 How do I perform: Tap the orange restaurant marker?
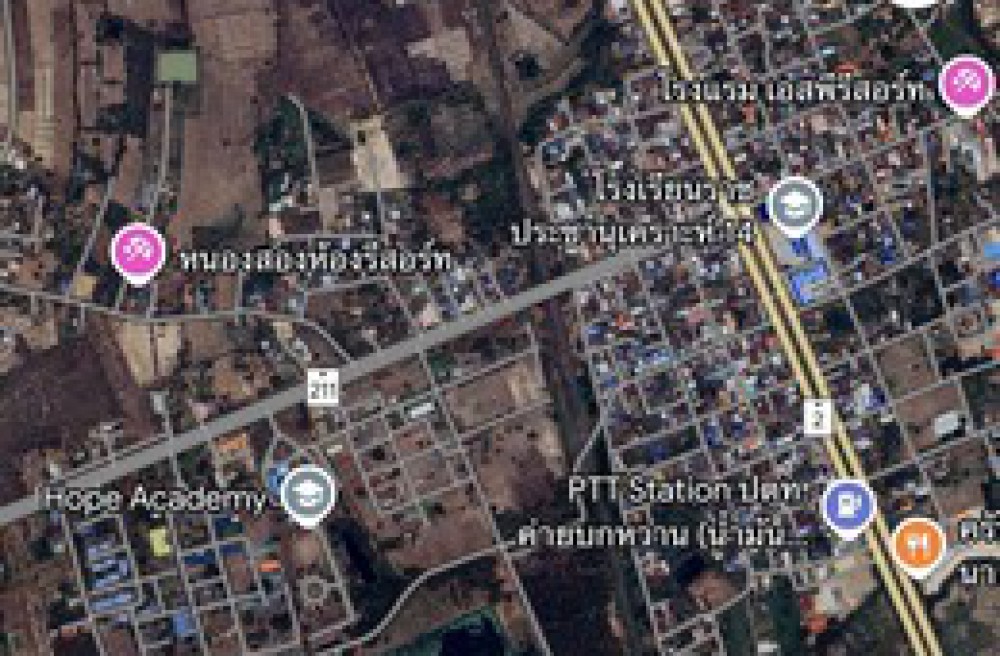coord(918,543)
